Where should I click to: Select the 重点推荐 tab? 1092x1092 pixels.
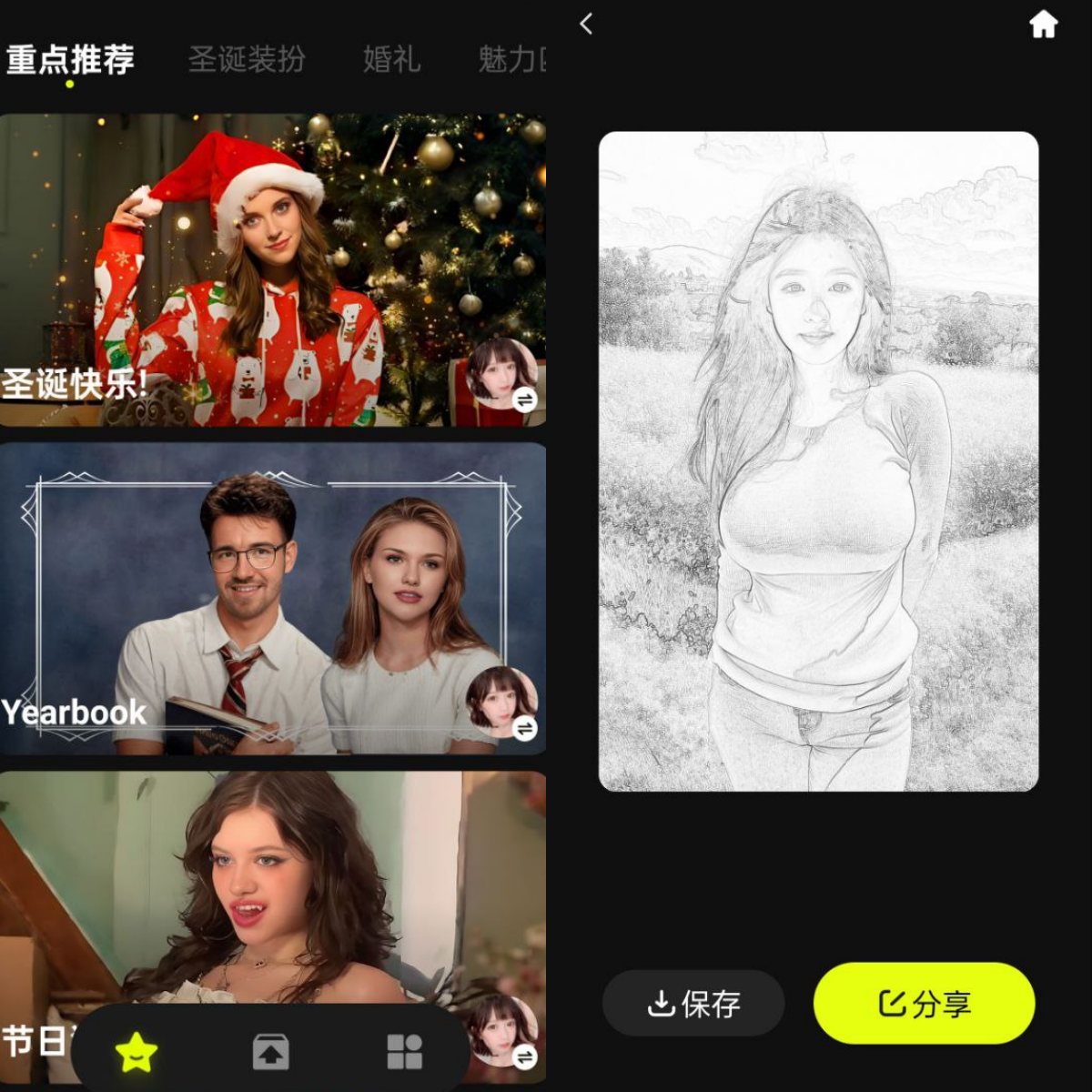pos(70,60)
